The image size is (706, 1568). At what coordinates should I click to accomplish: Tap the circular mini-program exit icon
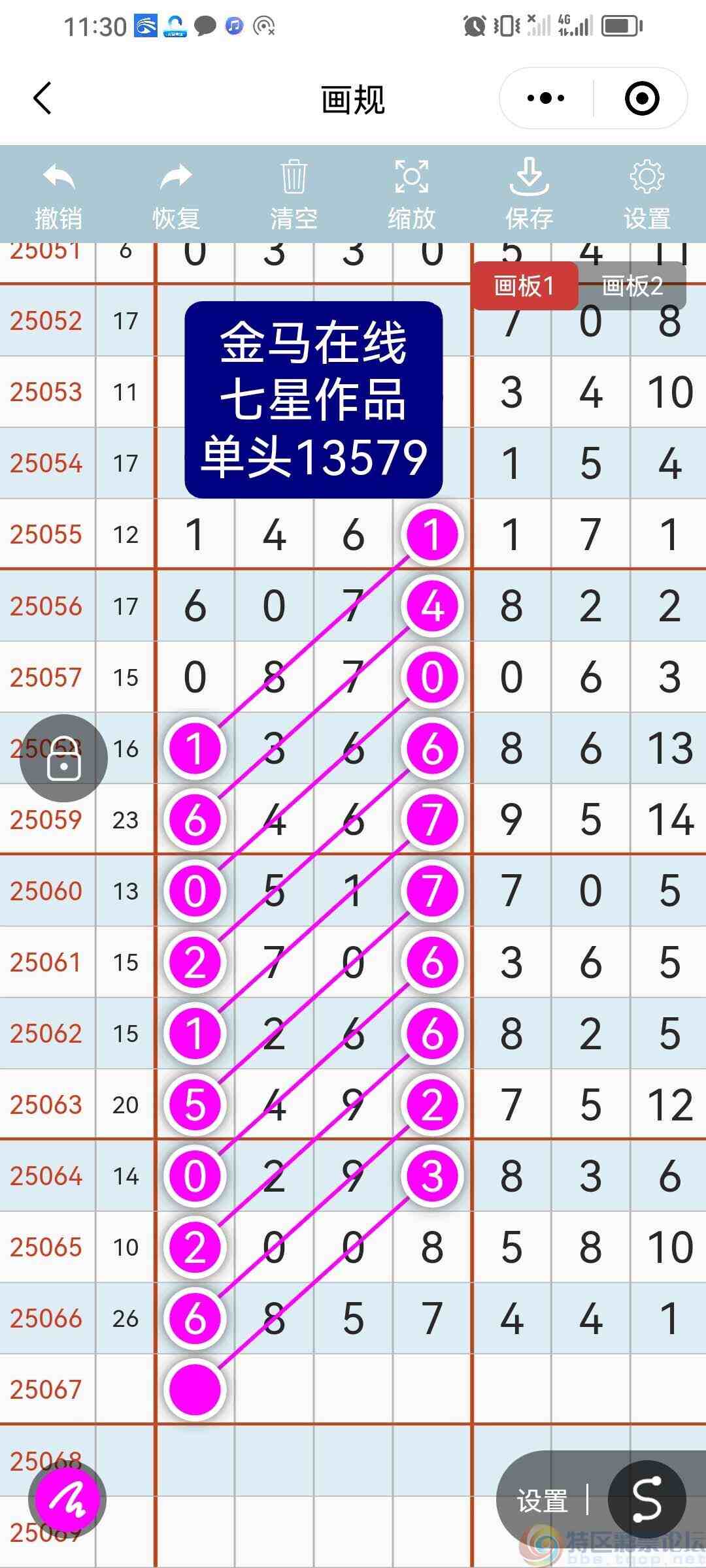(x=641, y=97)
